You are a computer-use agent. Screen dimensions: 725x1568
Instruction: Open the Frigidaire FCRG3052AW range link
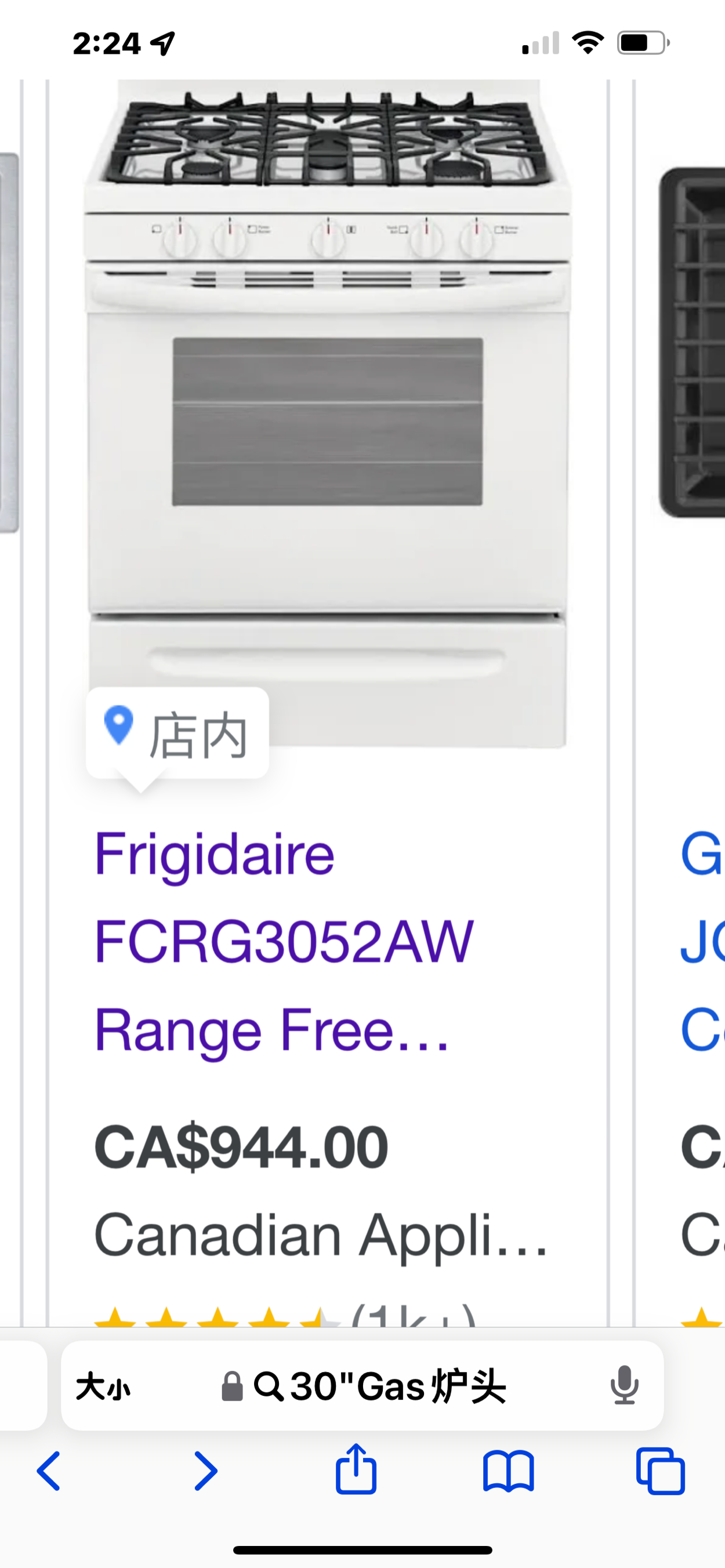tap(283, 941)
